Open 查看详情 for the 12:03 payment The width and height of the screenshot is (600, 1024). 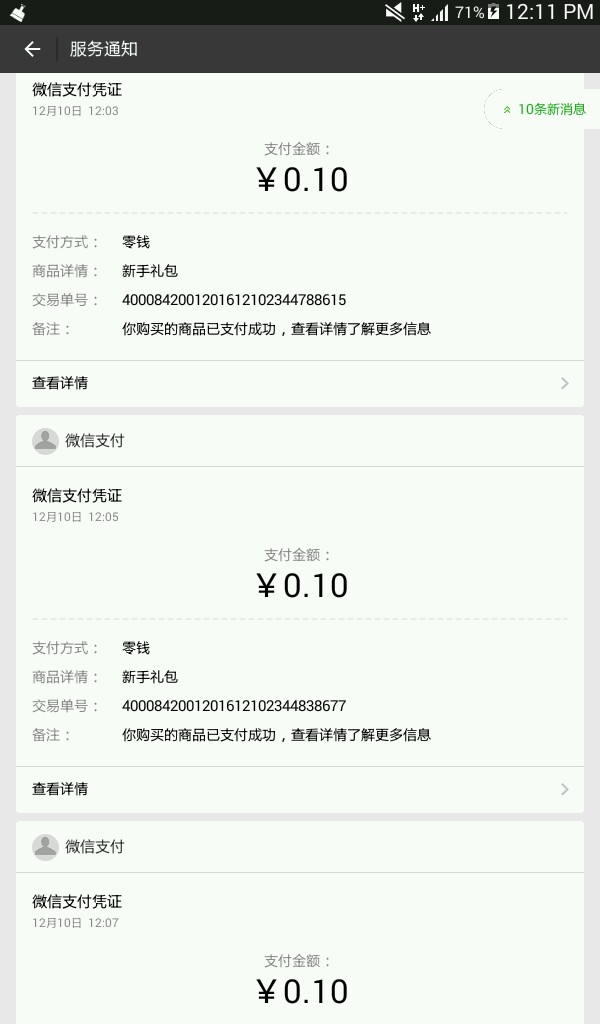(x=299, y=383)
